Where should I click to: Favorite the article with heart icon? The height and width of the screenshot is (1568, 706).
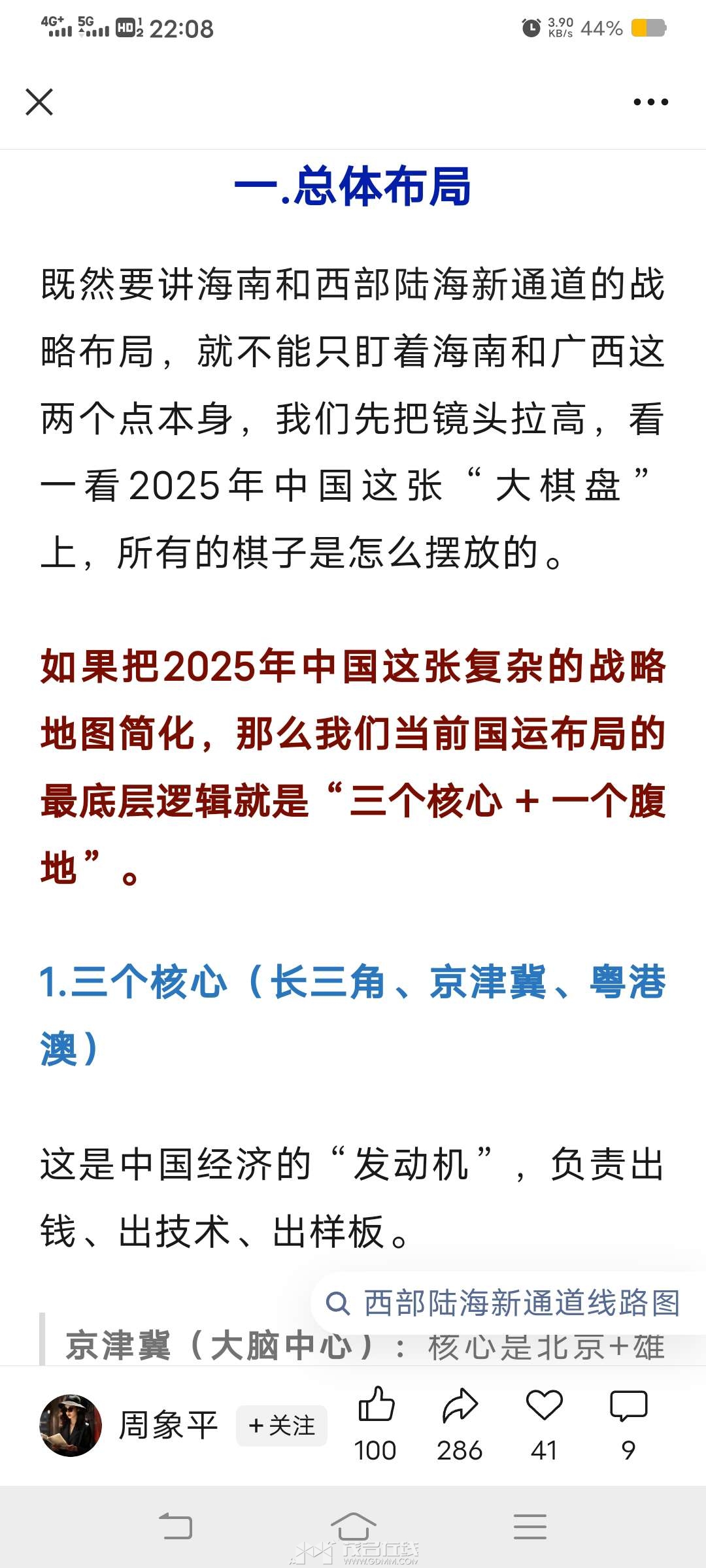(544, 1405)
